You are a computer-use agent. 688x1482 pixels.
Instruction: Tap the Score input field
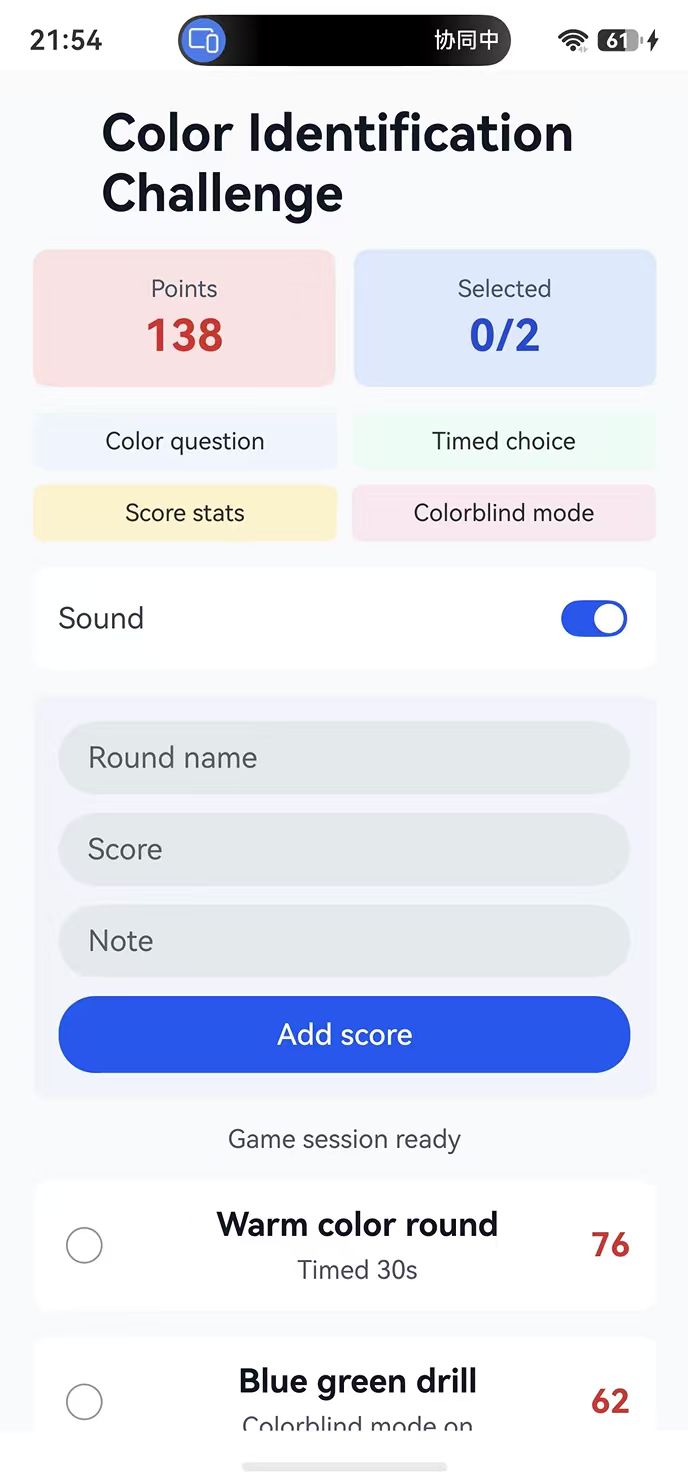[x=344, y=849]
